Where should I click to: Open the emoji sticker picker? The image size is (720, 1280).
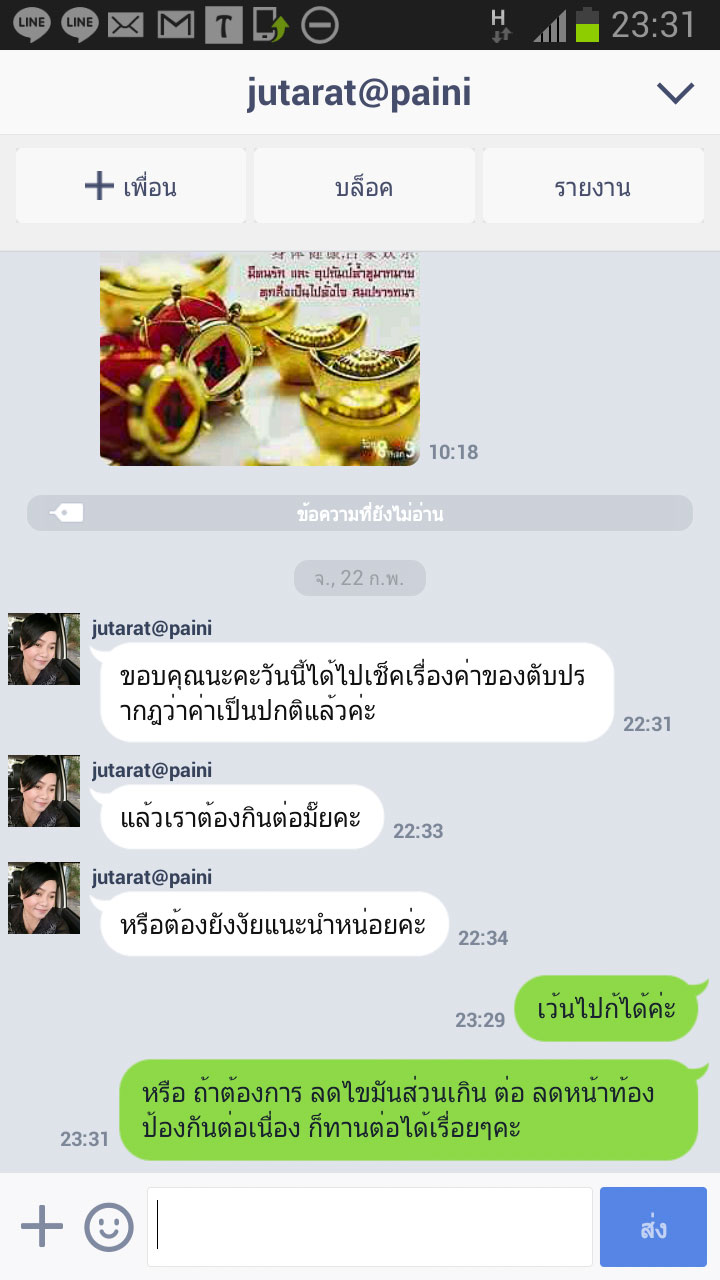point(109,1226)
